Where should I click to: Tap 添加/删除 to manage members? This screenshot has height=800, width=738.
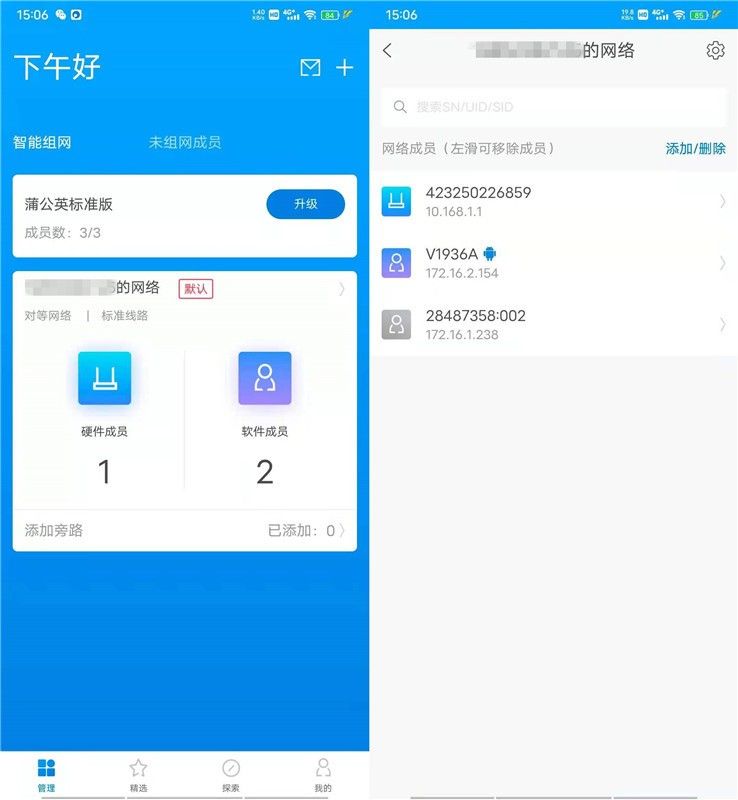click(x=695, y=148)
